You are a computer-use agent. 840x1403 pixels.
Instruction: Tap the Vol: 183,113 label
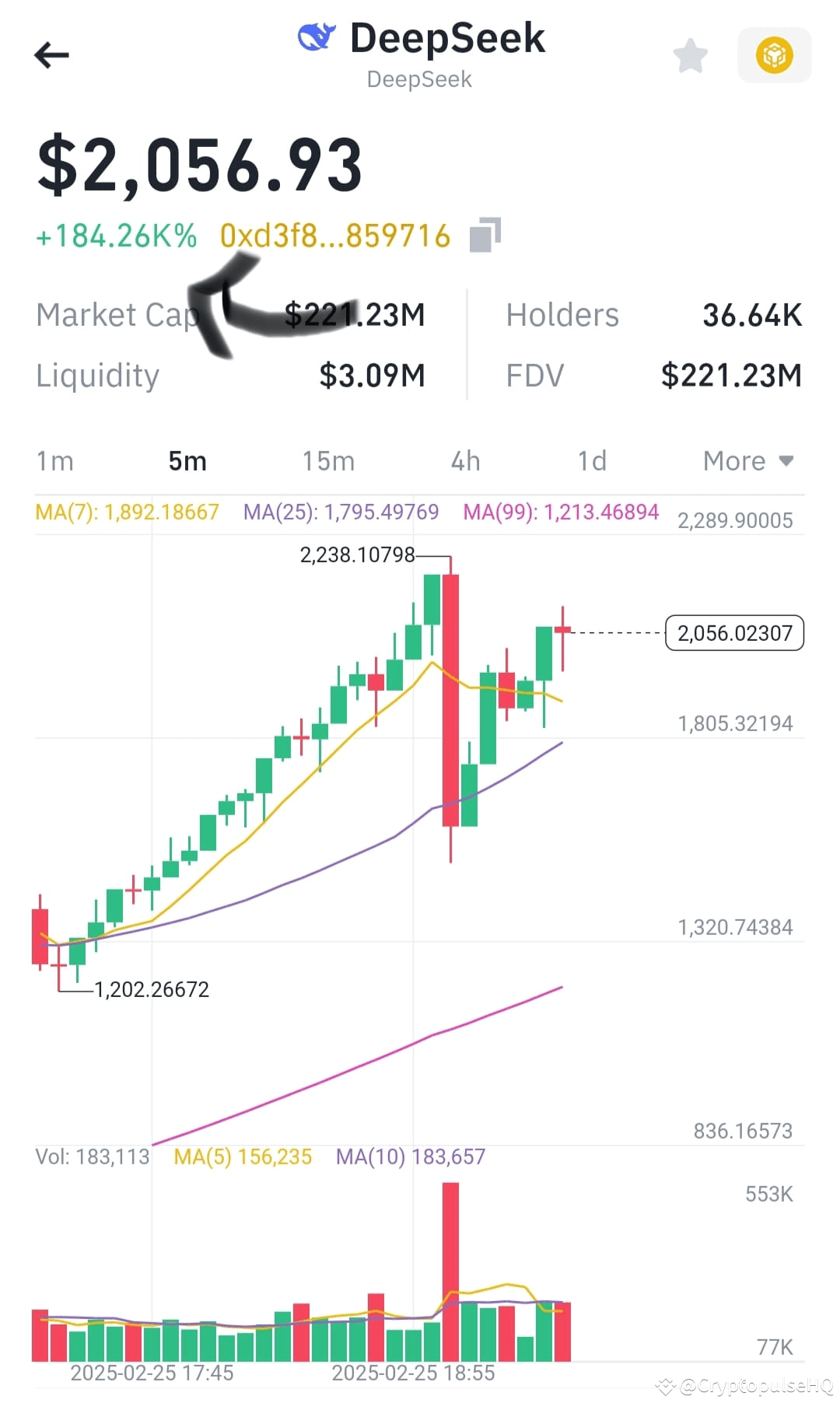tap(92, 1156)
